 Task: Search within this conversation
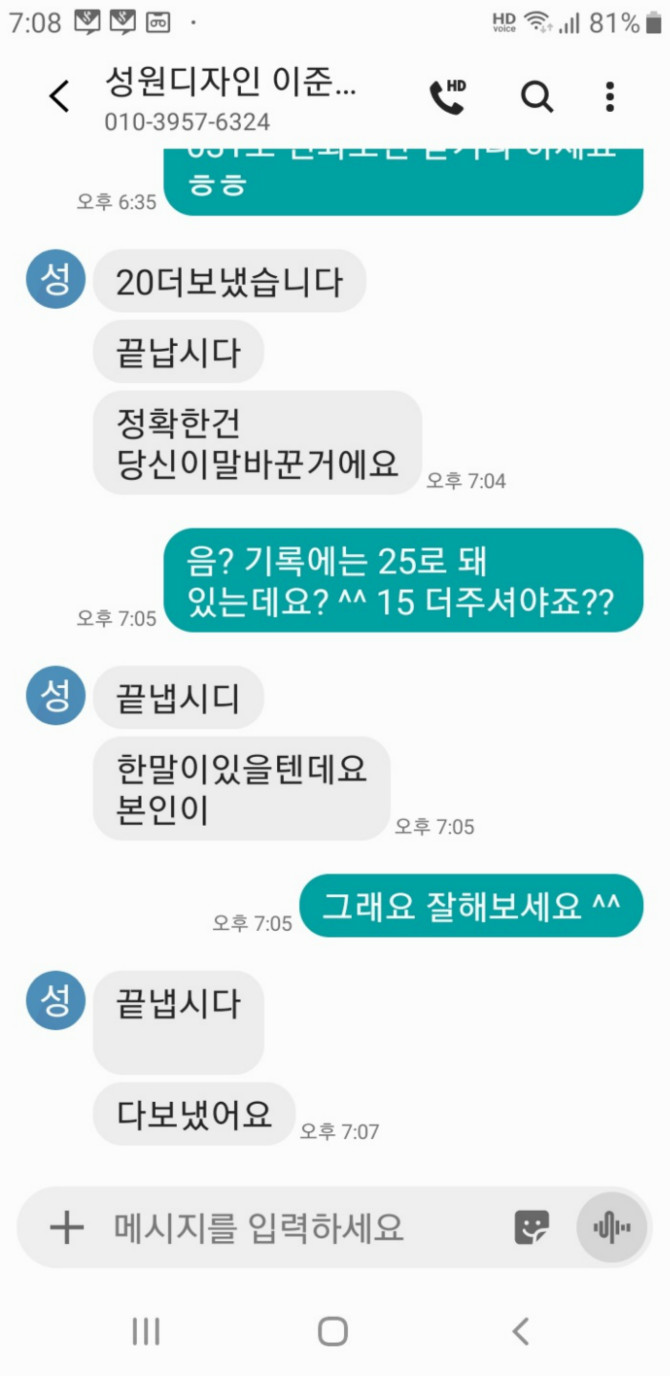[x=537, y=97]
